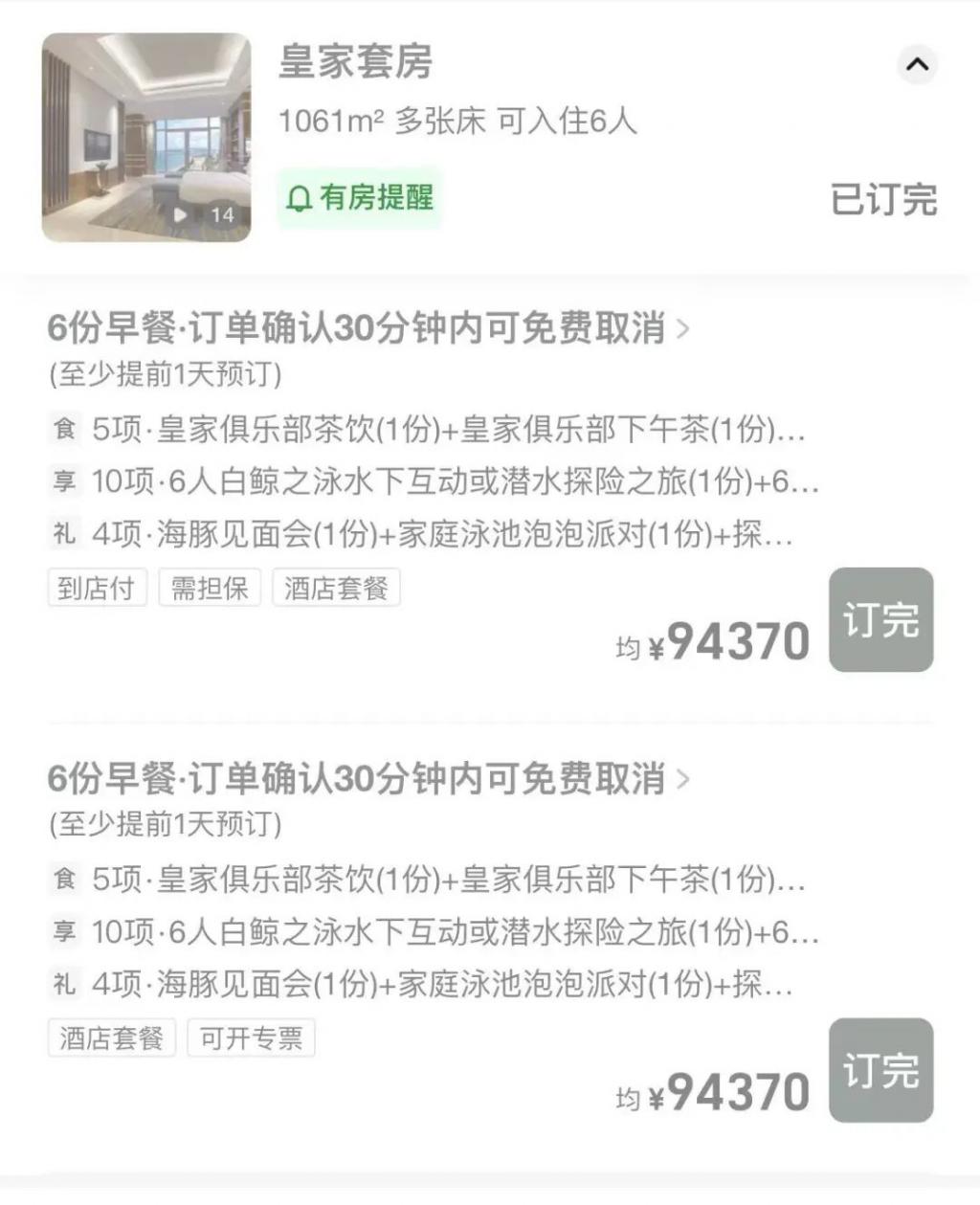Tap 订完 button for 到店付 package
980x1205 pixels.
point(880,619)
